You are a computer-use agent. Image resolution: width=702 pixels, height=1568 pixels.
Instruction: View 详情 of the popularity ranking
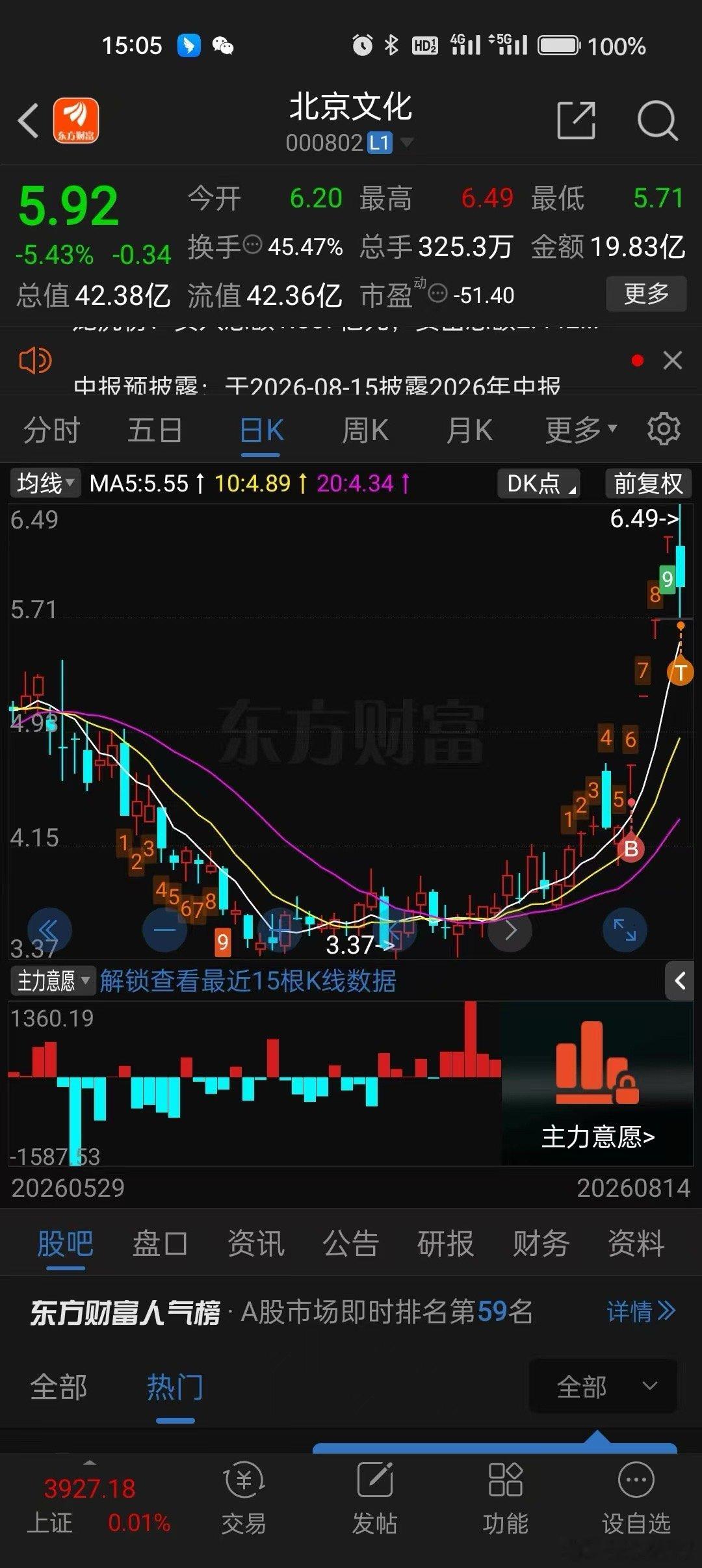[642, 1312]
